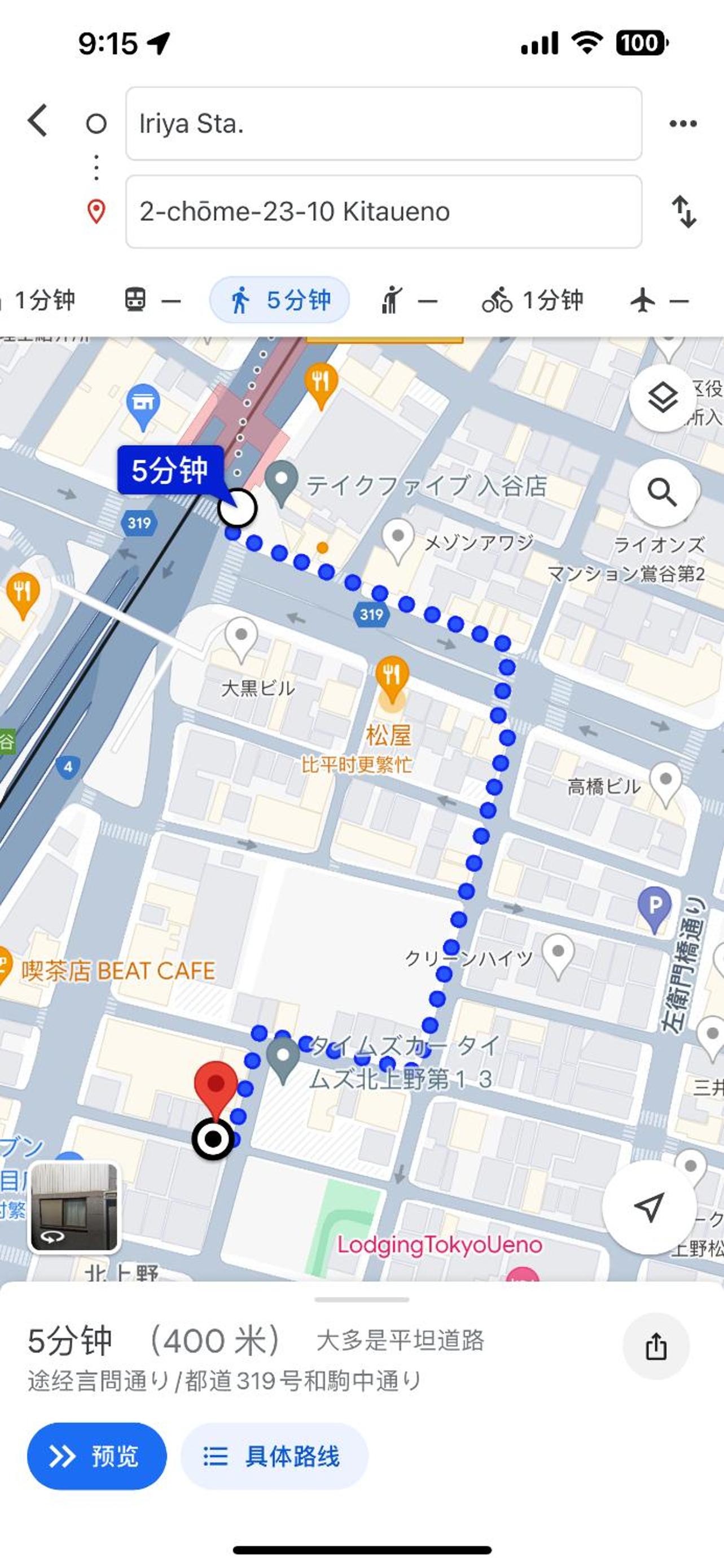Swap the start and destination

coord(684,212)
